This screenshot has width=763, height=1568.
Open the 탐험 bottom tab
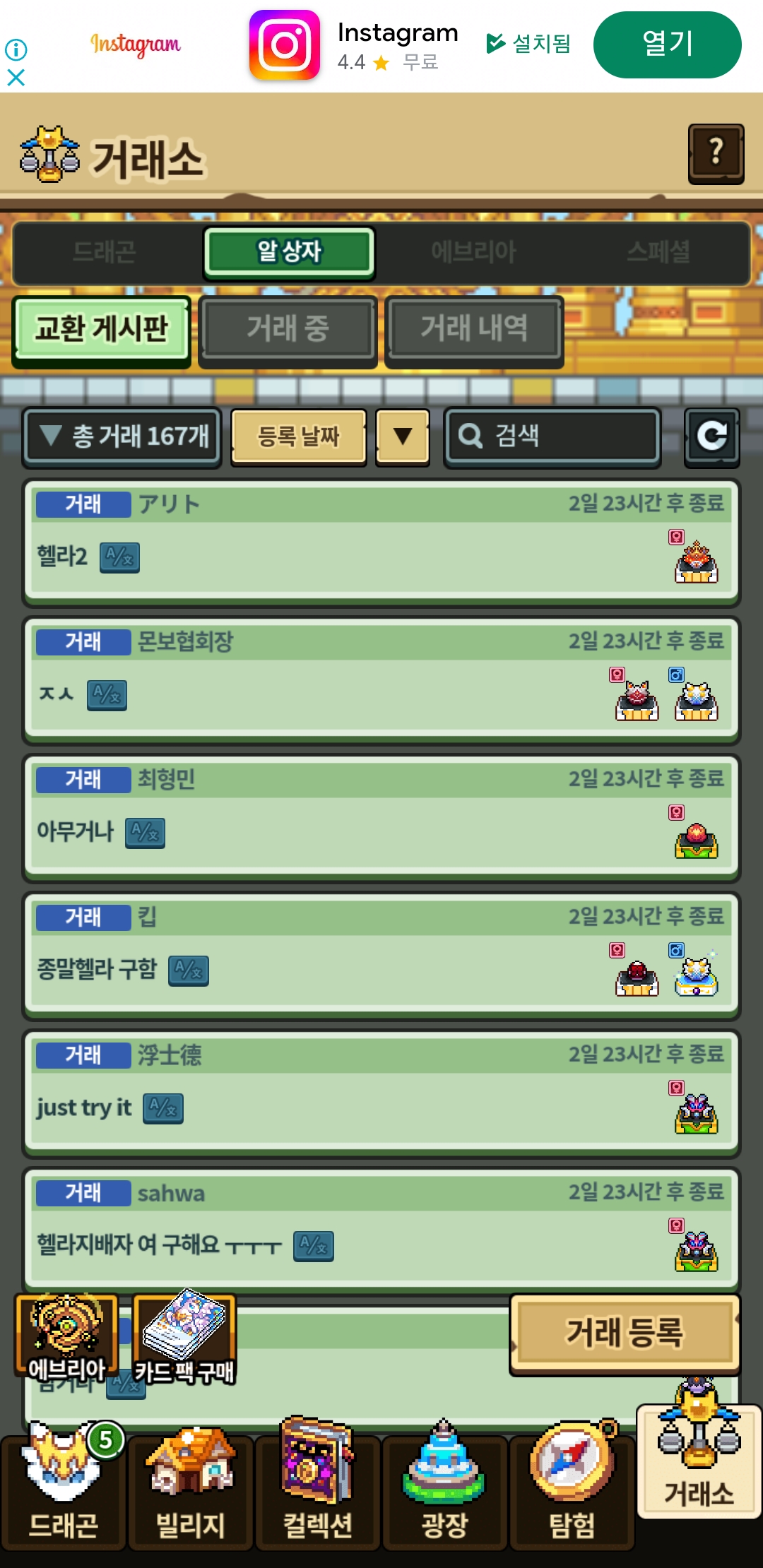(572, 1487)
